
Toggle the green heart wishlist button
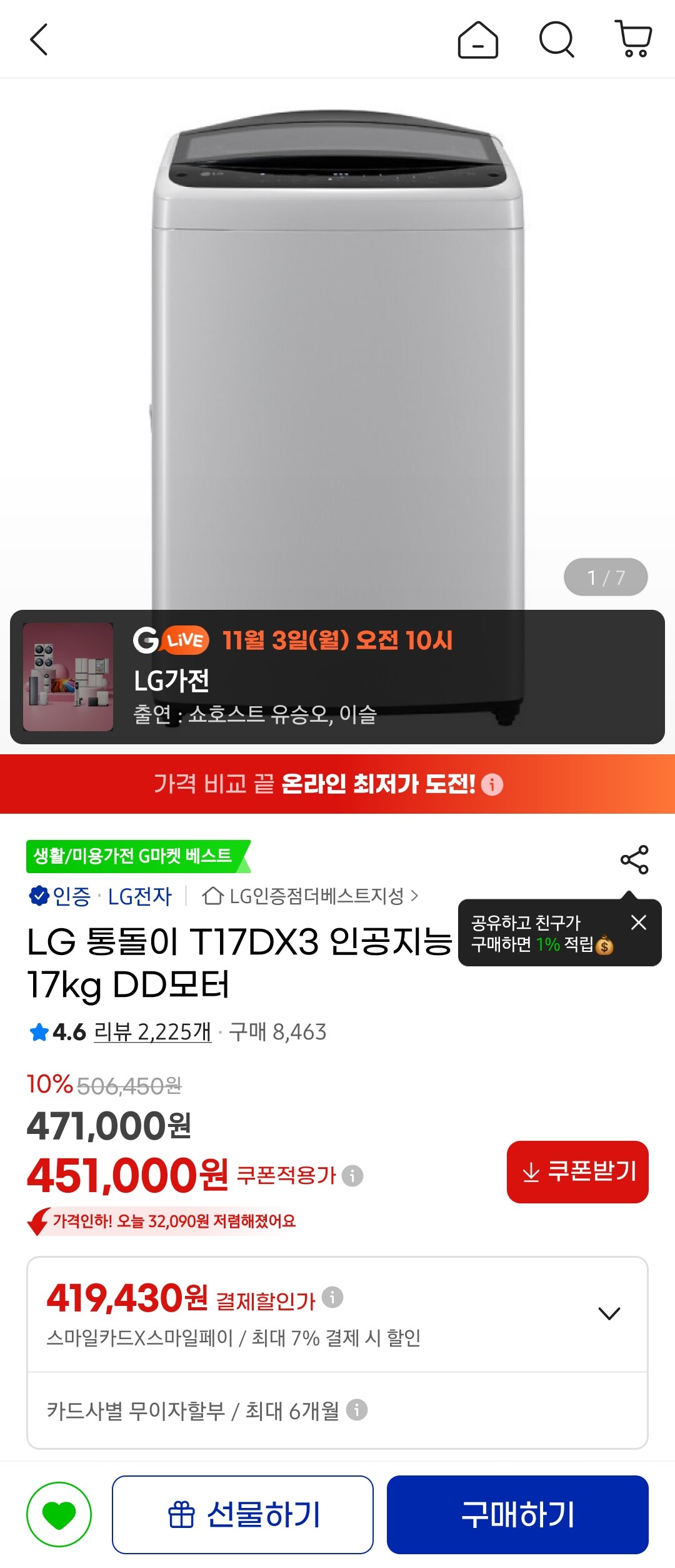click(59, 1514)
